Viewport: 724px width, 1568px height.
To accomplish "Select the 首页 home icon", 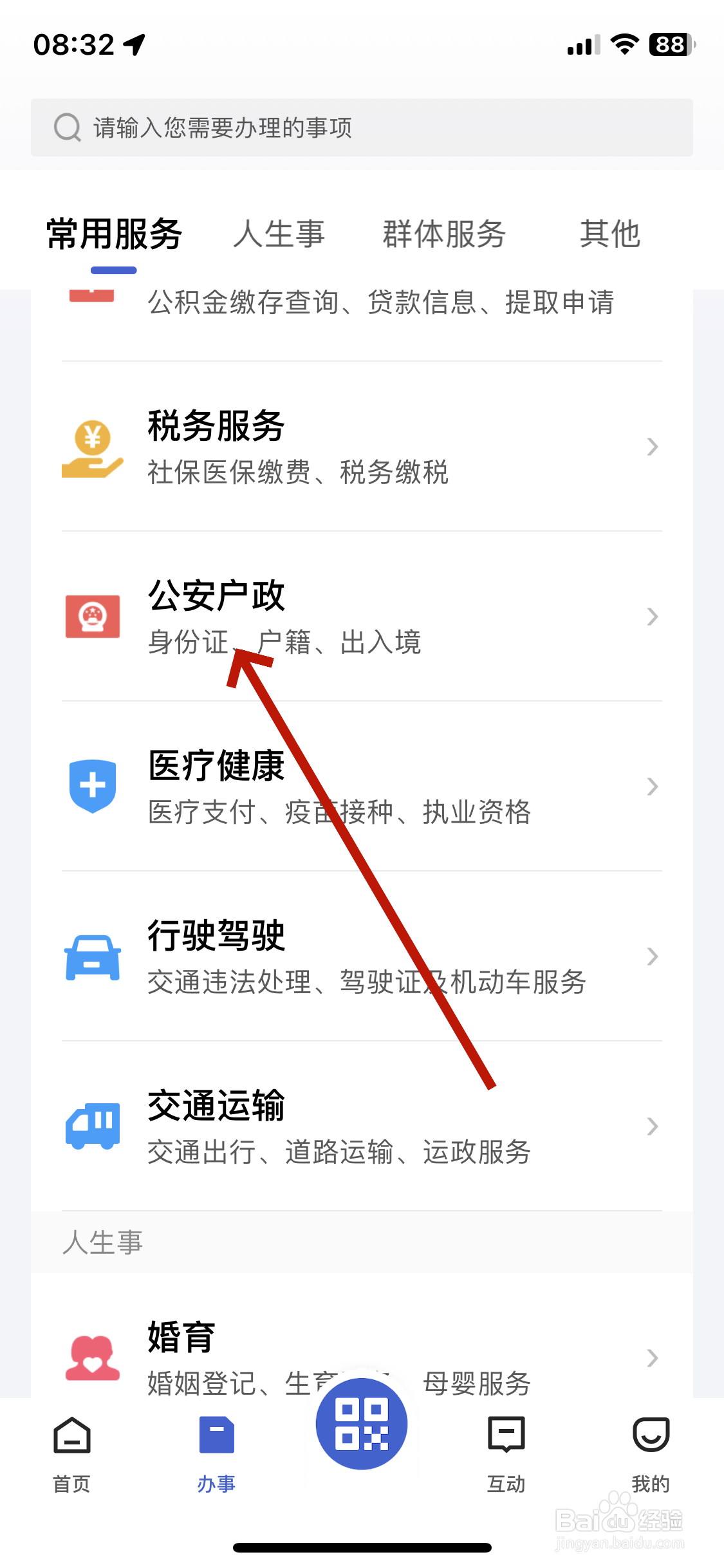I will pos(71,1436).
